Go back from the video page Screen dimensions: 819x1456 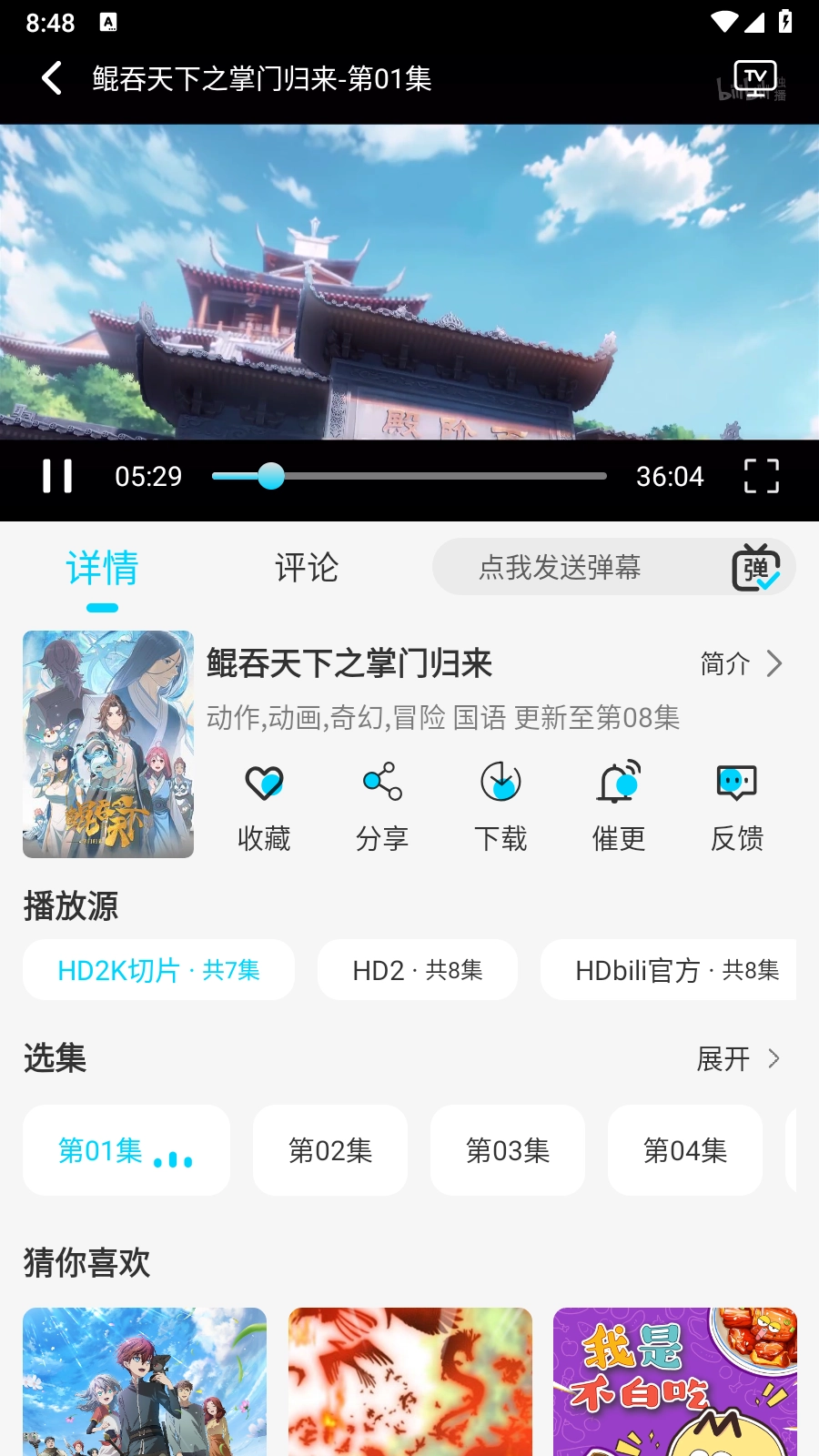click(53, 78)
